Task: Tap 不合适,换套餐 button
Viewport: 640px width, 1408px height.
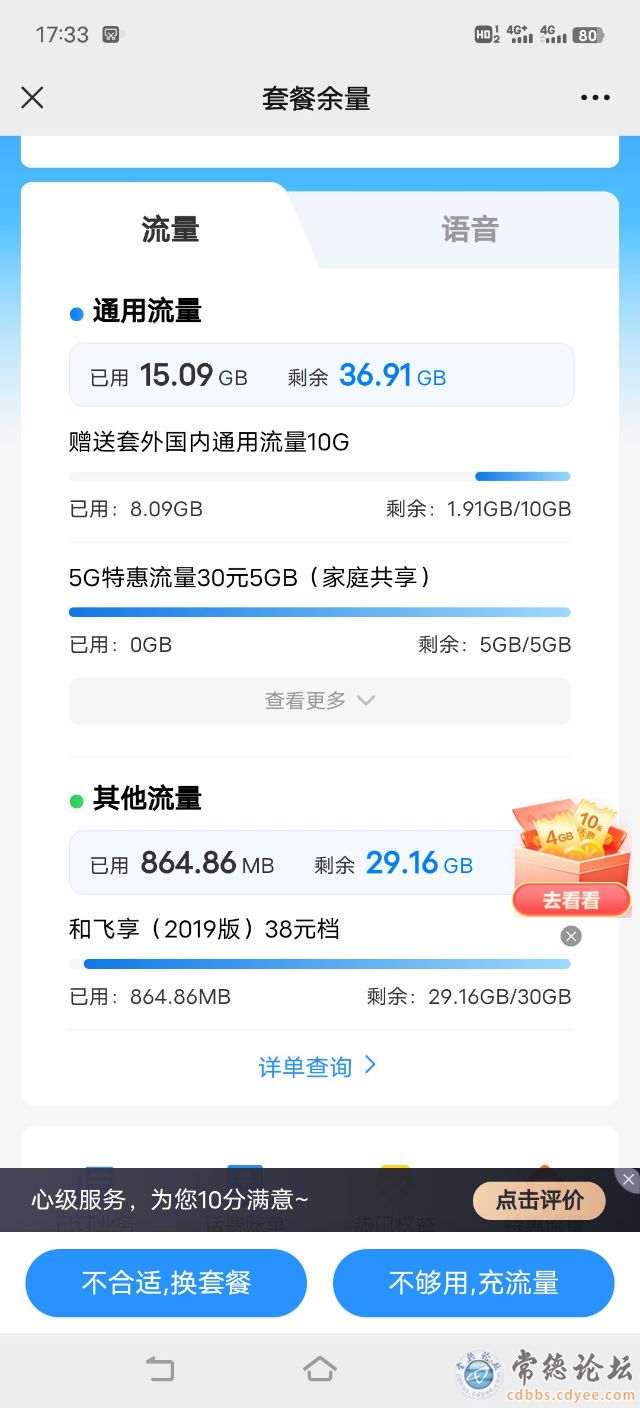Action: tap(166, 1283)
